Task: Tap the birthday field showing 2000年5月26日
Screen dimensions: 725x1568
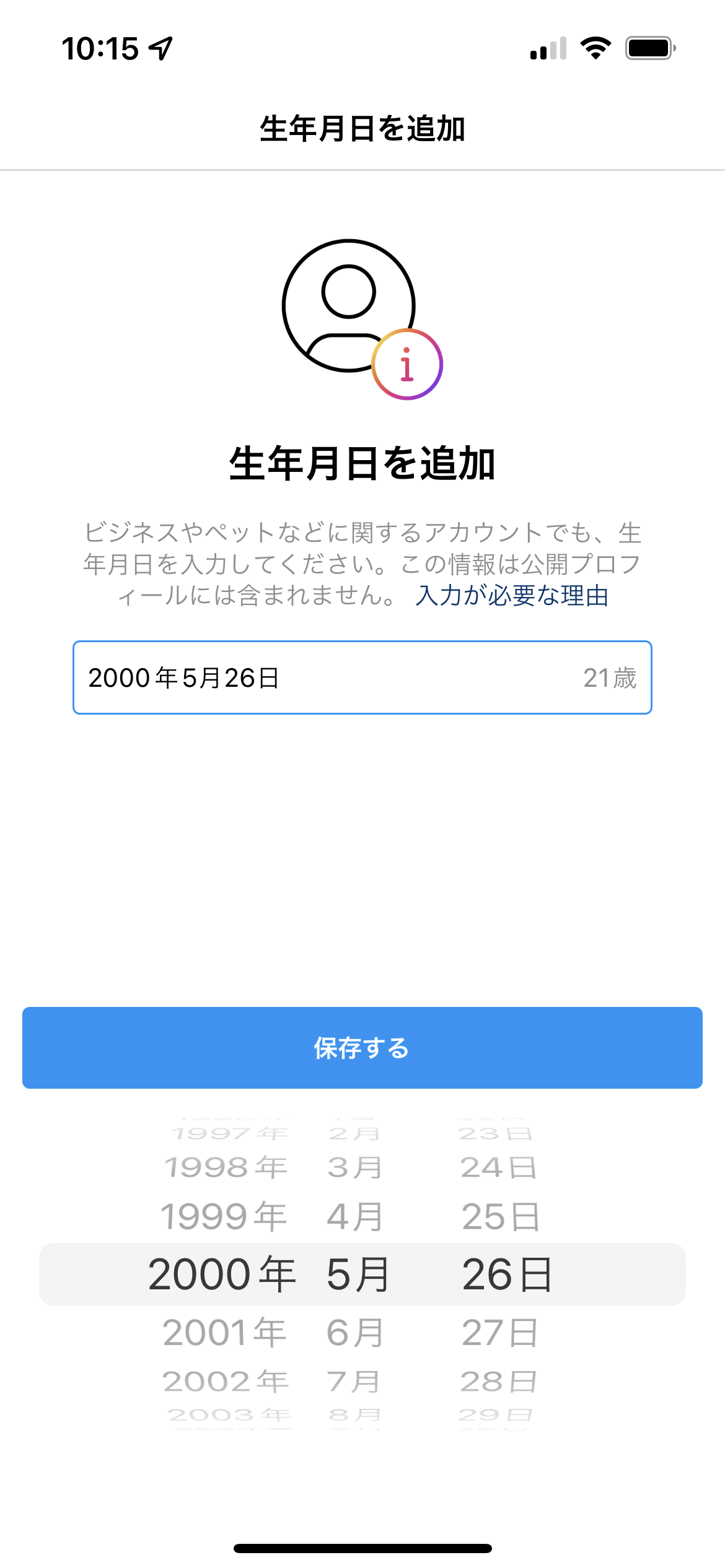Action: point(362,677)
